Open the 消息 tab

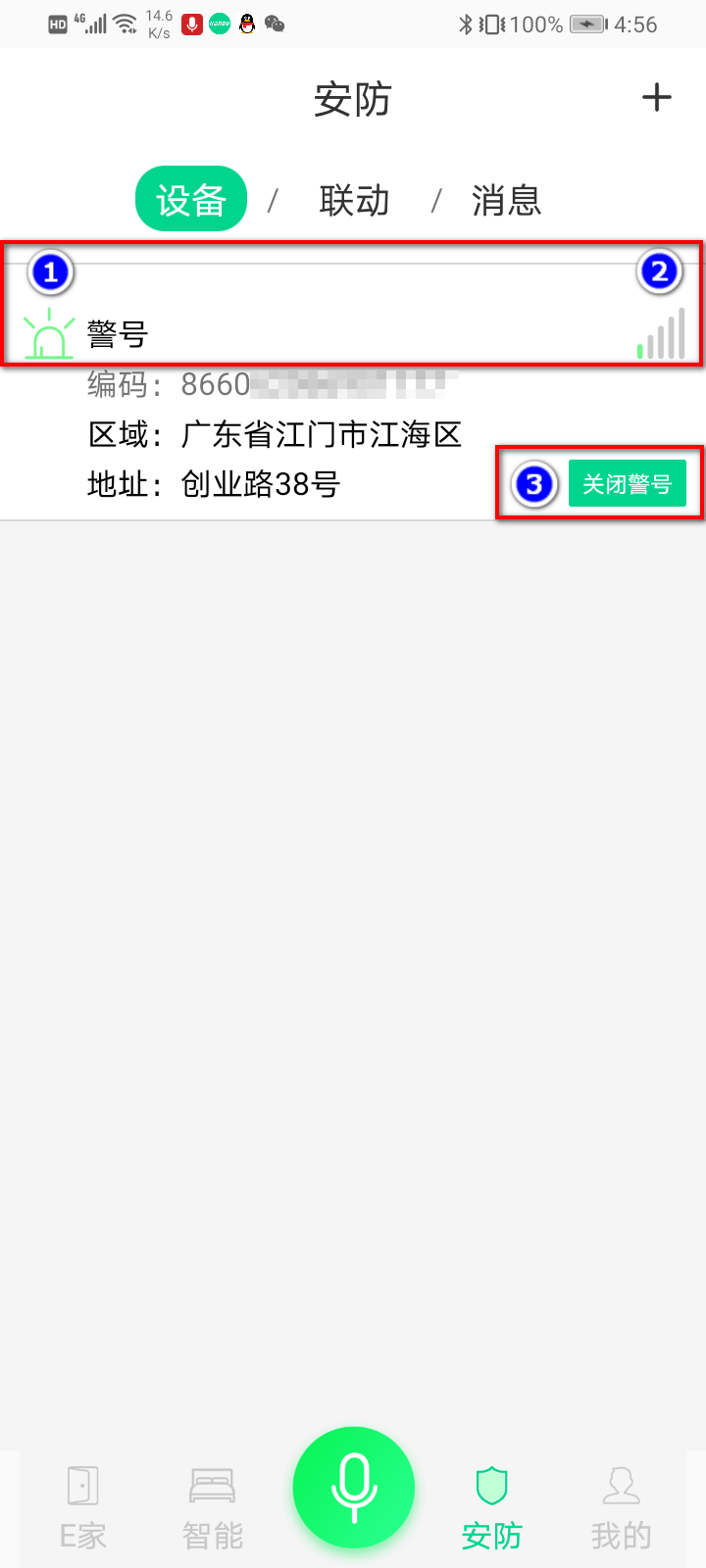click(x=506, y=200)
